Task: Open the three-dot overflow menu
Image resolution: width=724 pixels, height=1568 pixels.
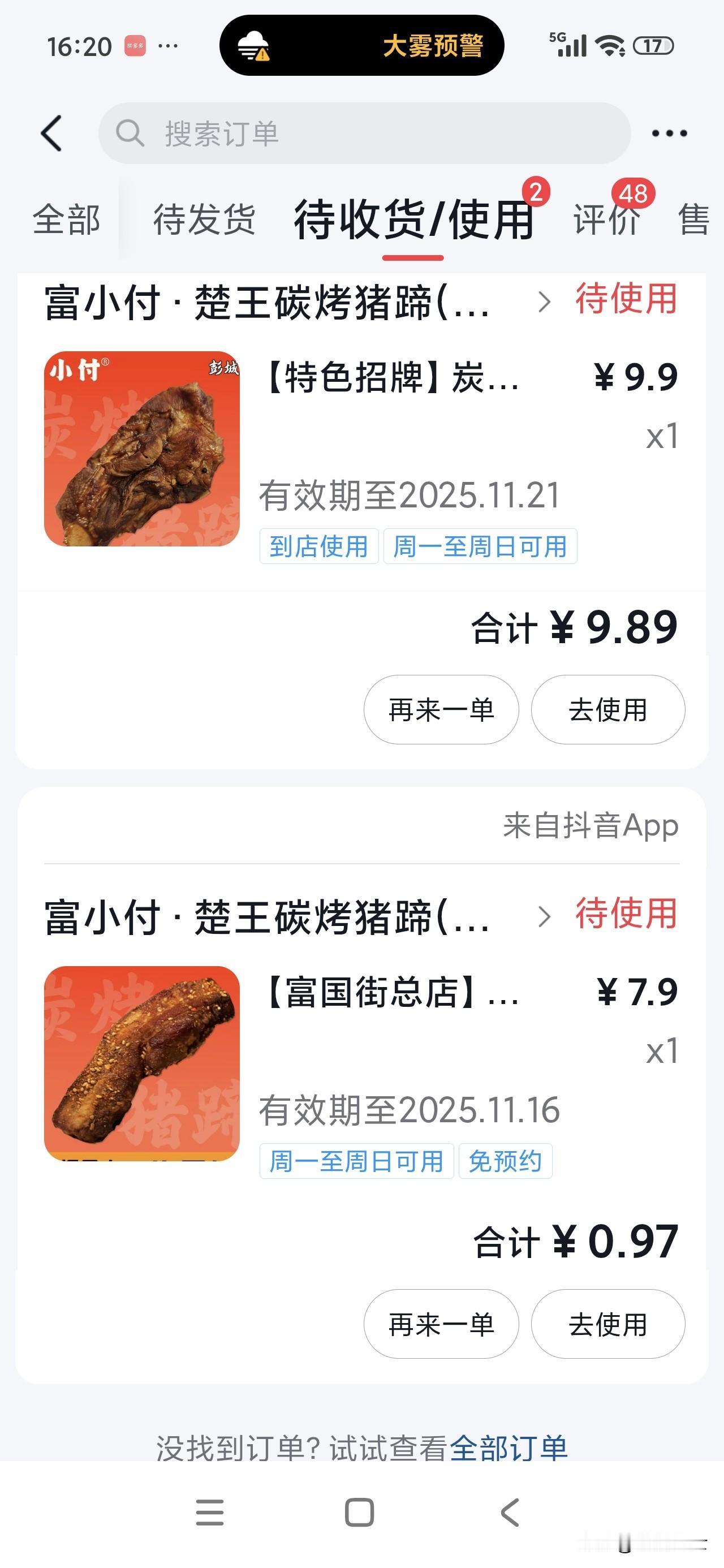Action: (669, 133)
